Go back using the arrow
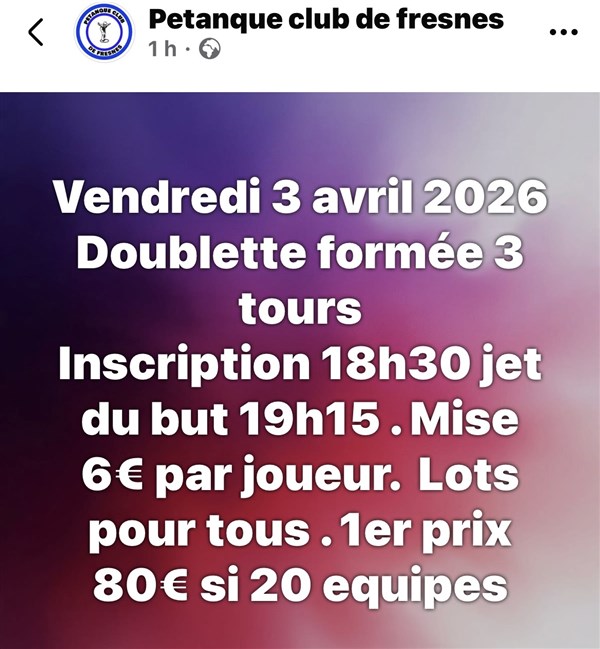600x649 pixels. click(x=36, y=32)
